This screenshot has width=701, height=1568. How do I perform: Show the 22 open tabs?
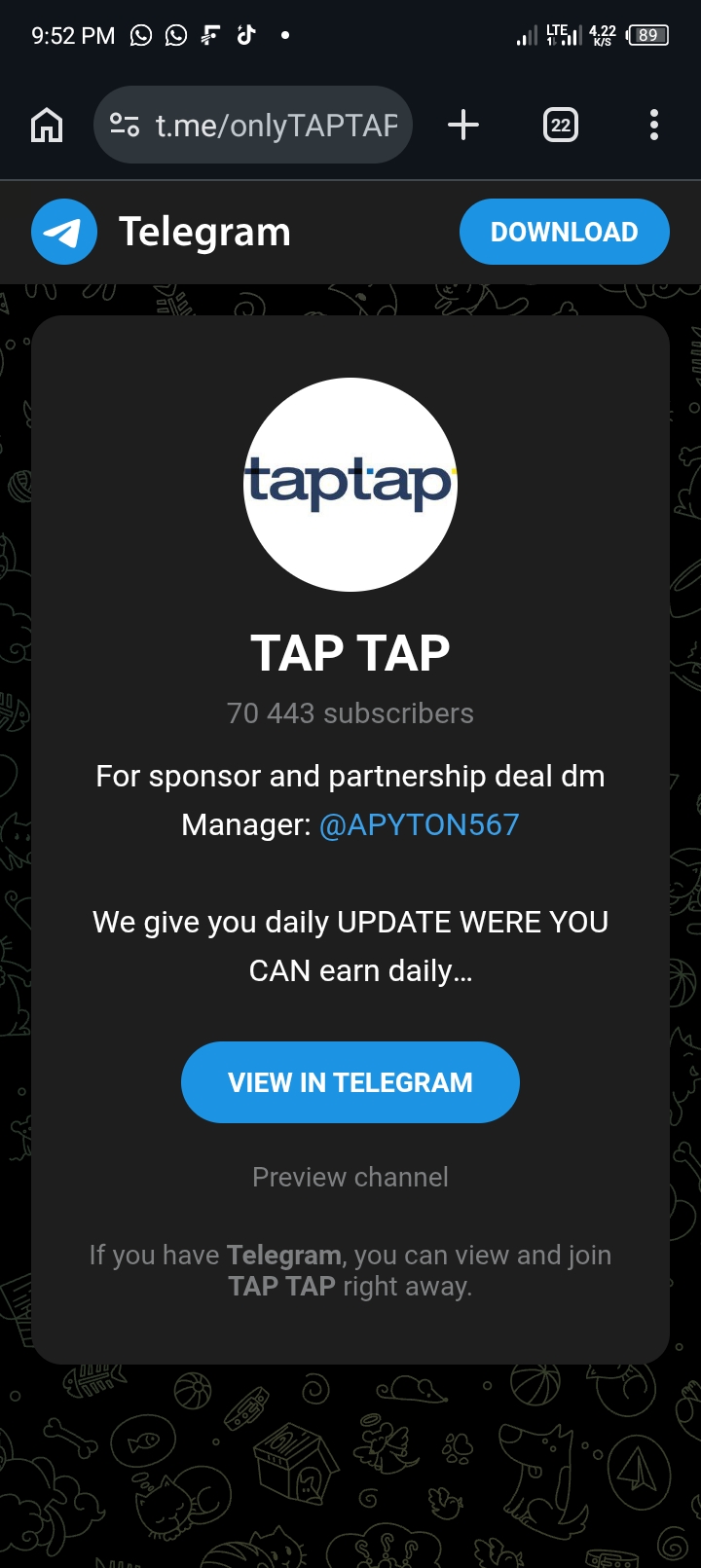coord(560,125)
